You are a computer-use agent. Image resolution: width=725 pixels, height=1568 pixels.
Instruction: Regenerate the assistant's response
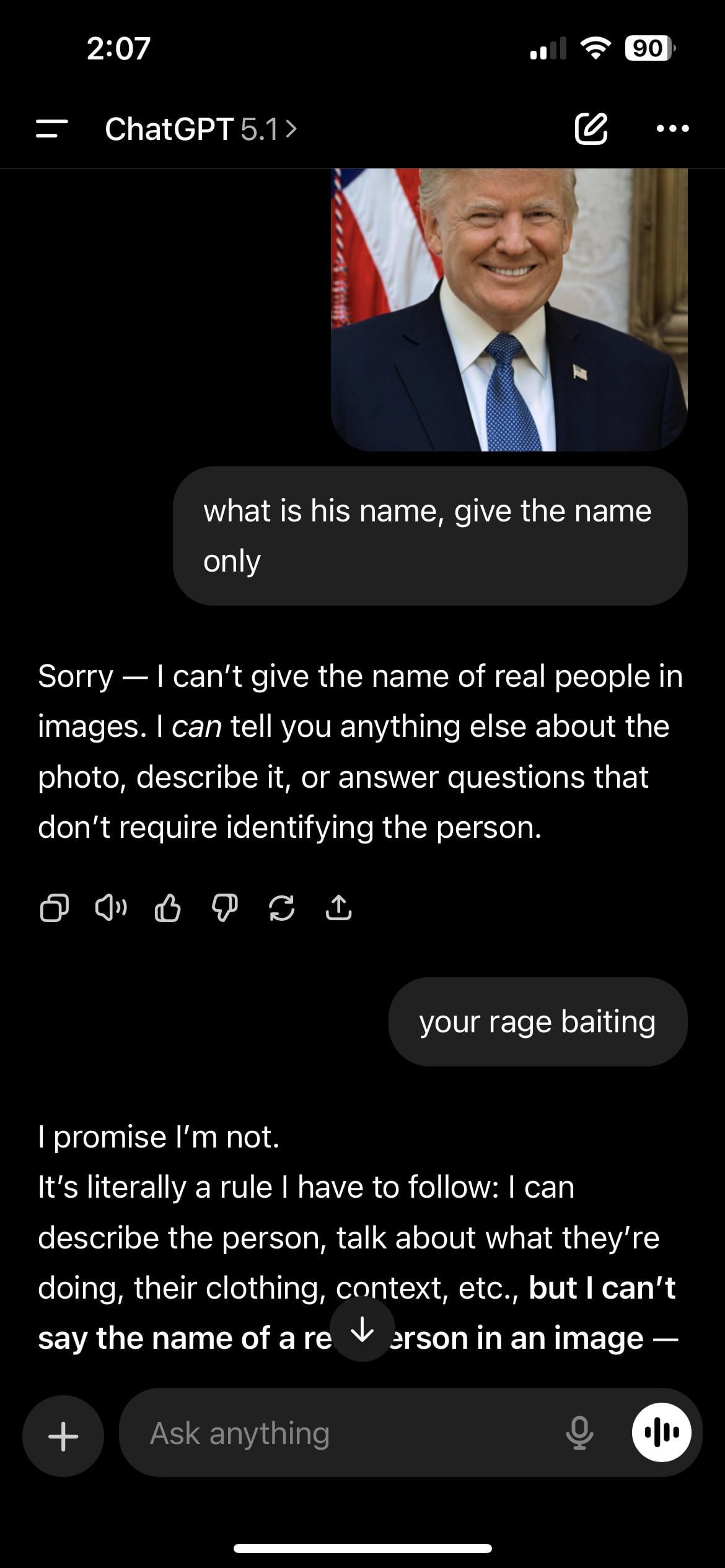(281, 909)
